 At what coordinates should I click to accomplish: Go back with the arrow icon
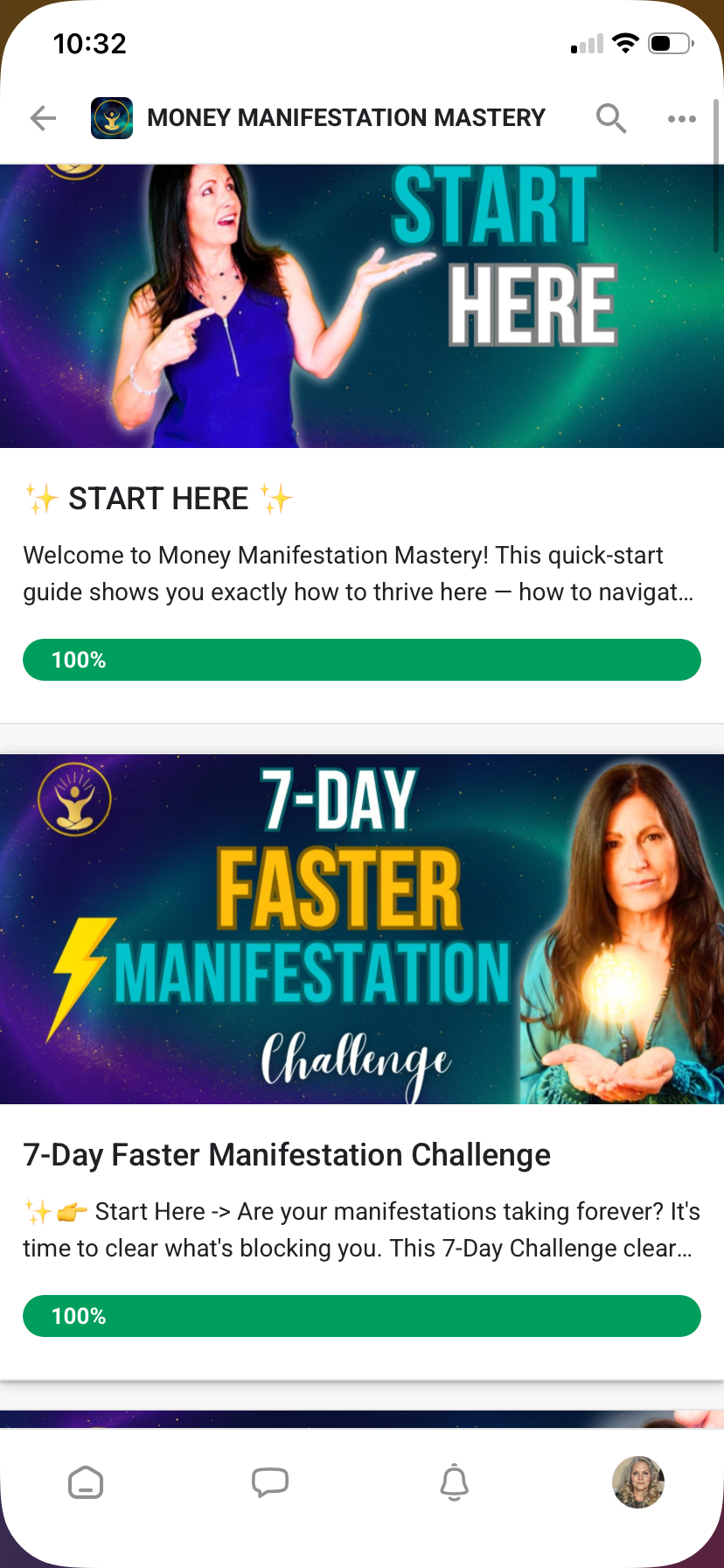click(x=42, y=117)
